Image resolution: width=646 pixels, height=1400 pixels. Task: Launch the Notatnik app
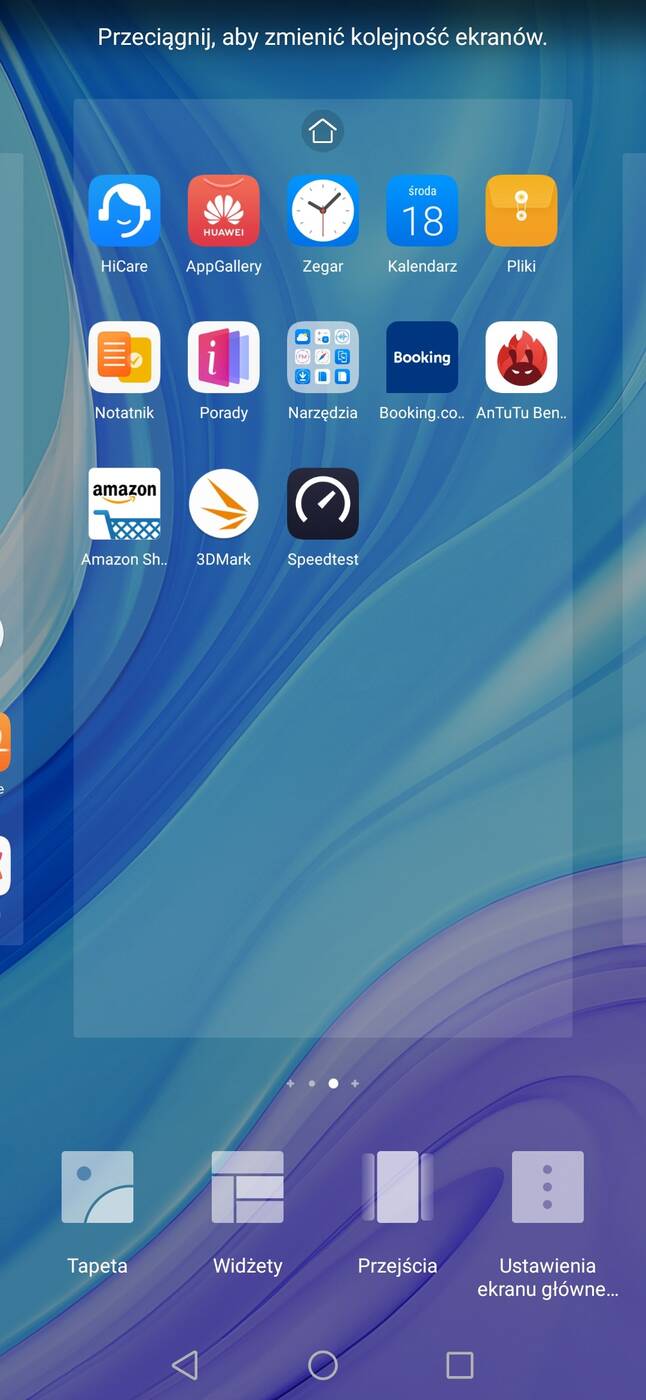(x=124, y=357)
